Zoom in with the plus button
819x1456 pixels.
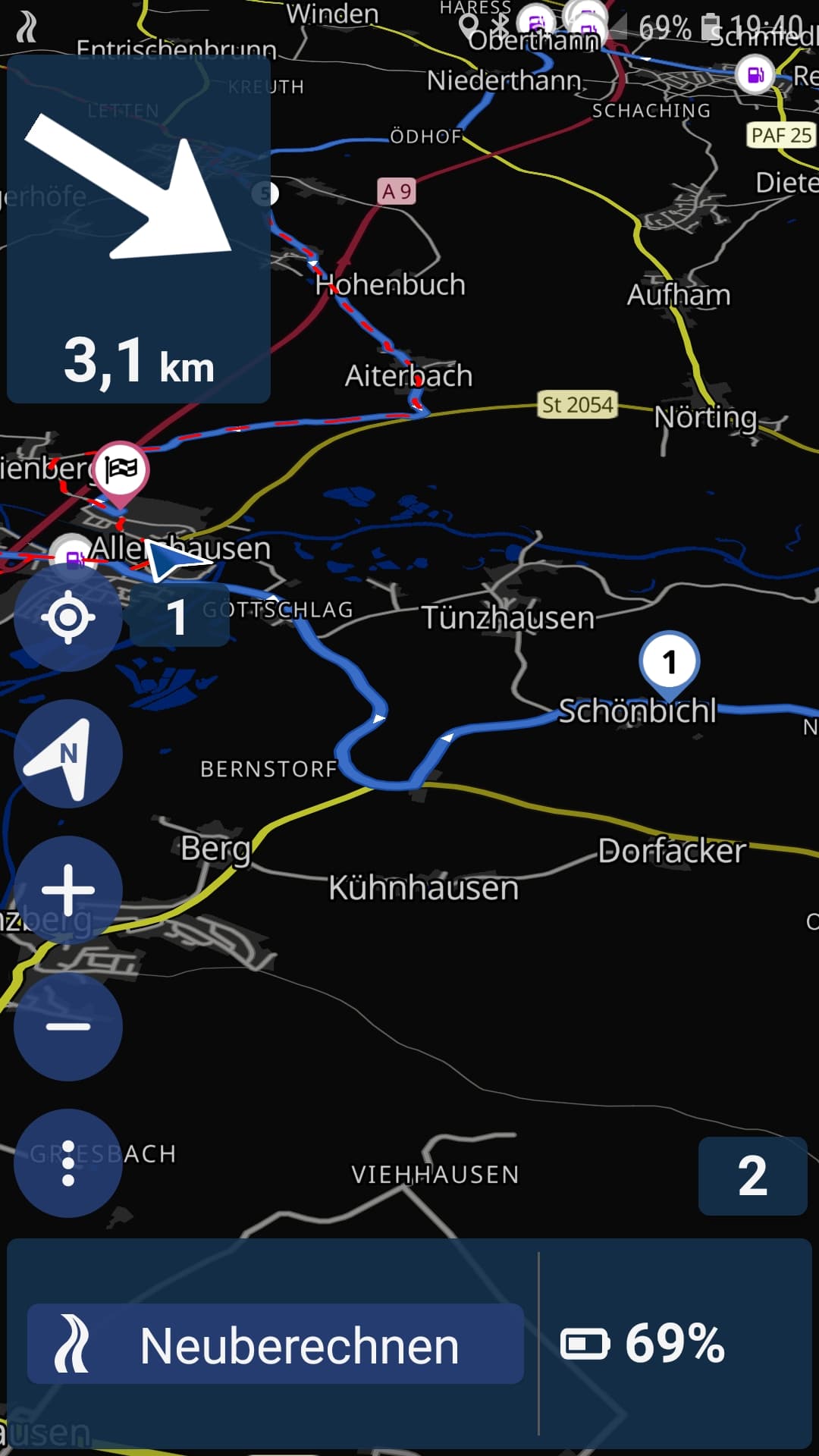click(68, 890)
